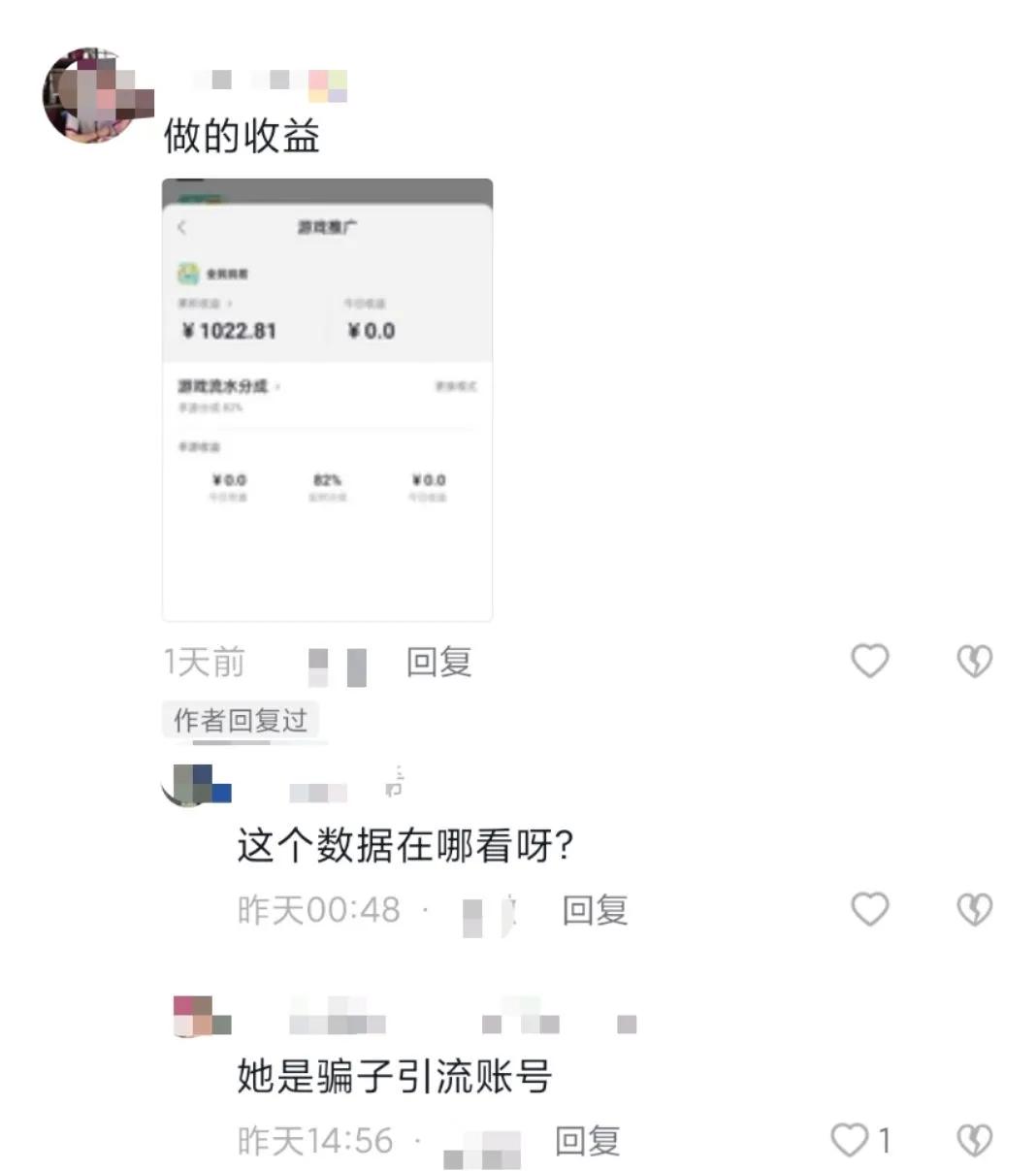Click 回复 under '这个数据在哪看呀?'
Viewport: 1036px width, 1171px height.
point(595,910)
